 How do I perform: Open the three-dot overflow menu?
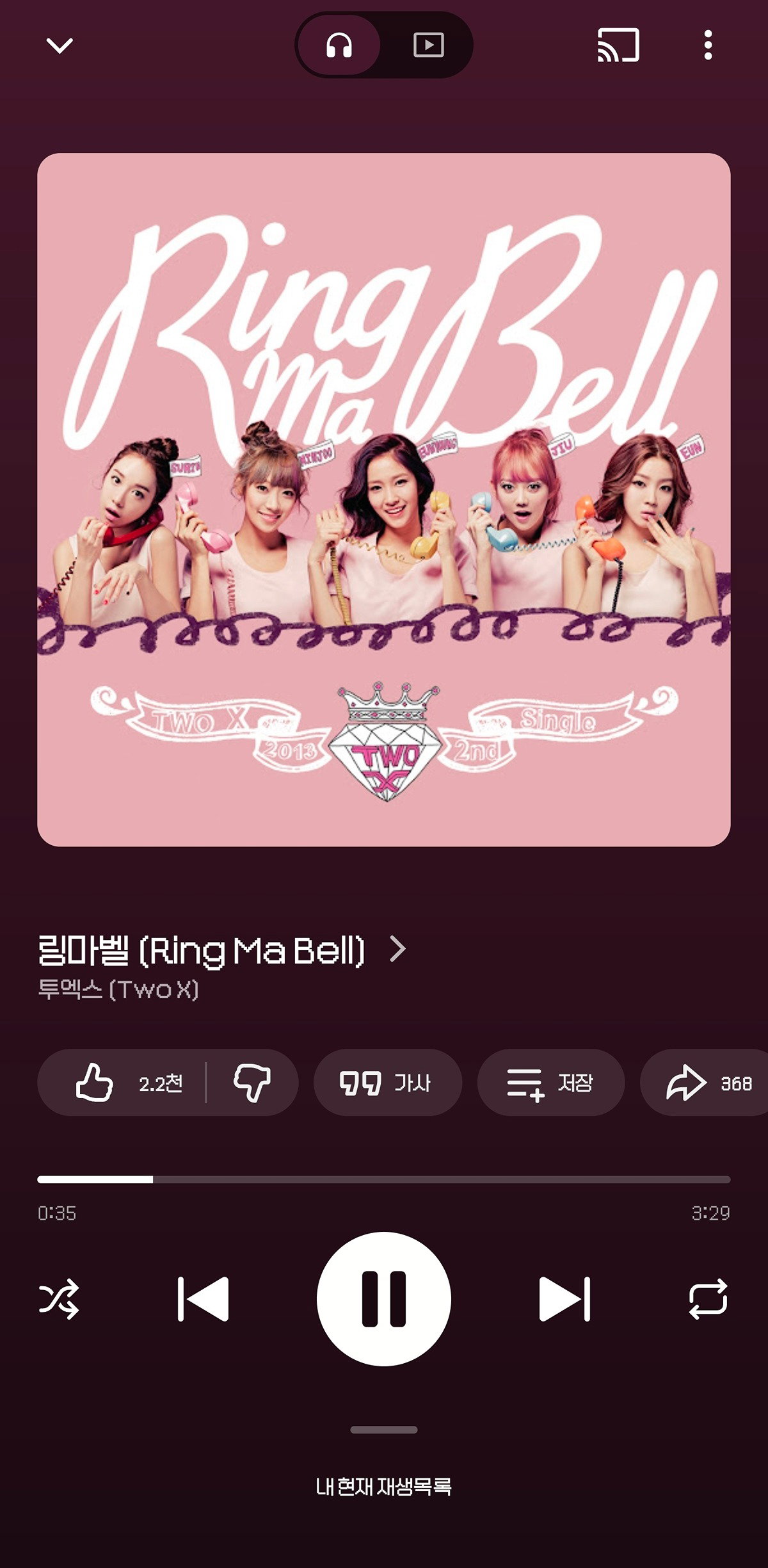[708, 45]
